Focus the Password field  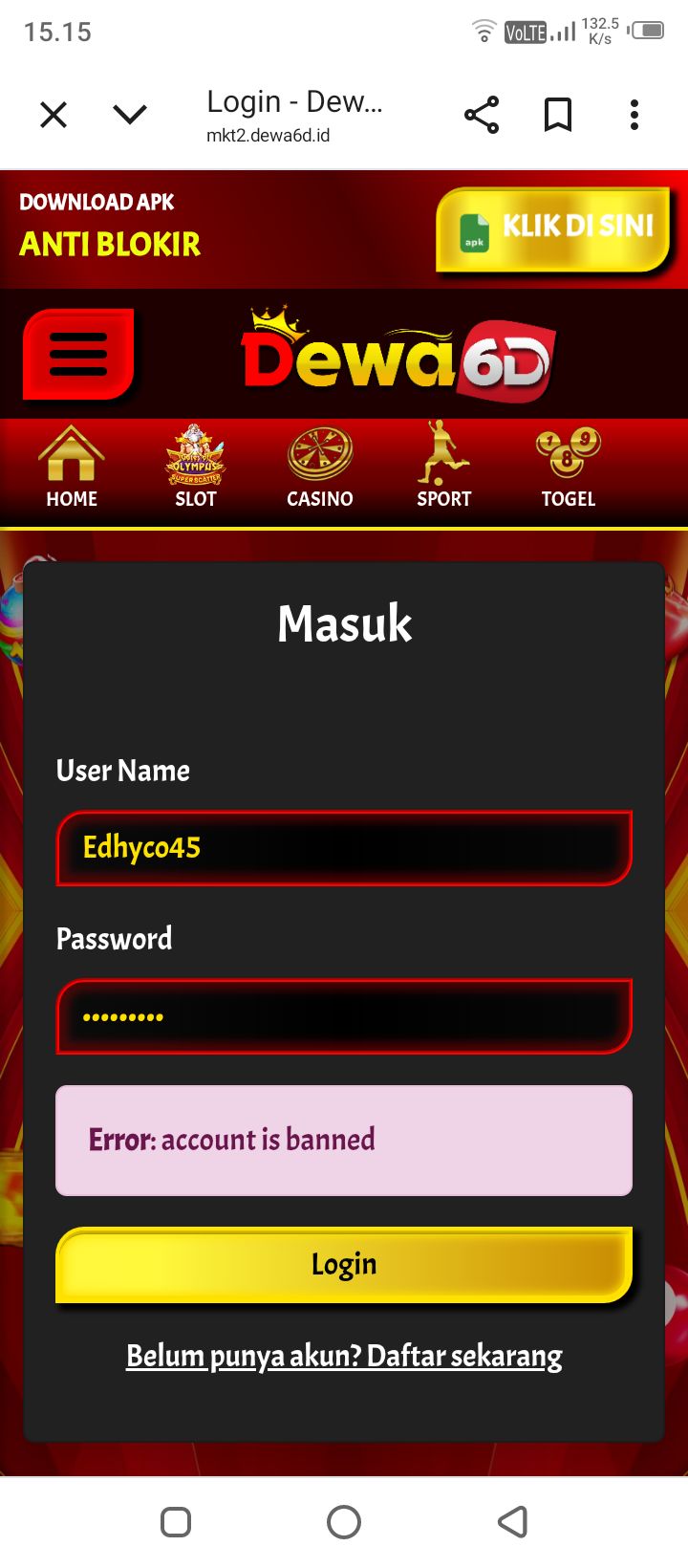click(344, 1016)
